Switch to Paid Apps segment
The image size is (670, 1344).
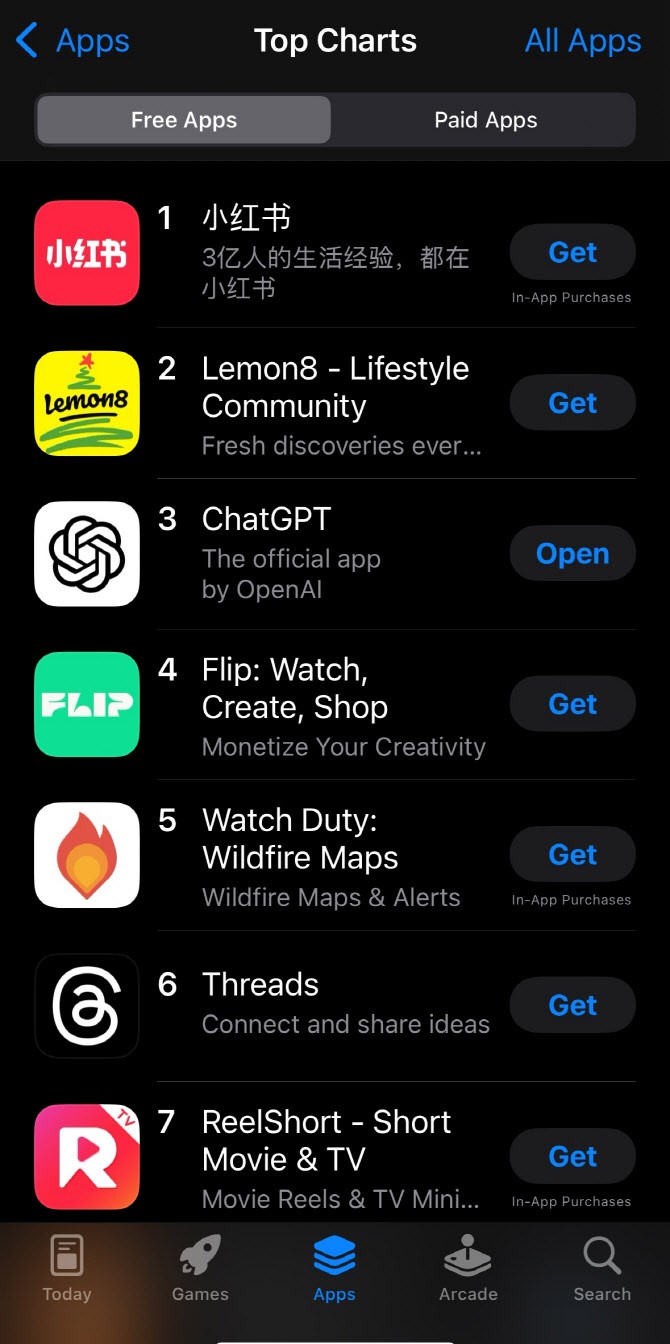pyautogui.click(x=485, y=120)
